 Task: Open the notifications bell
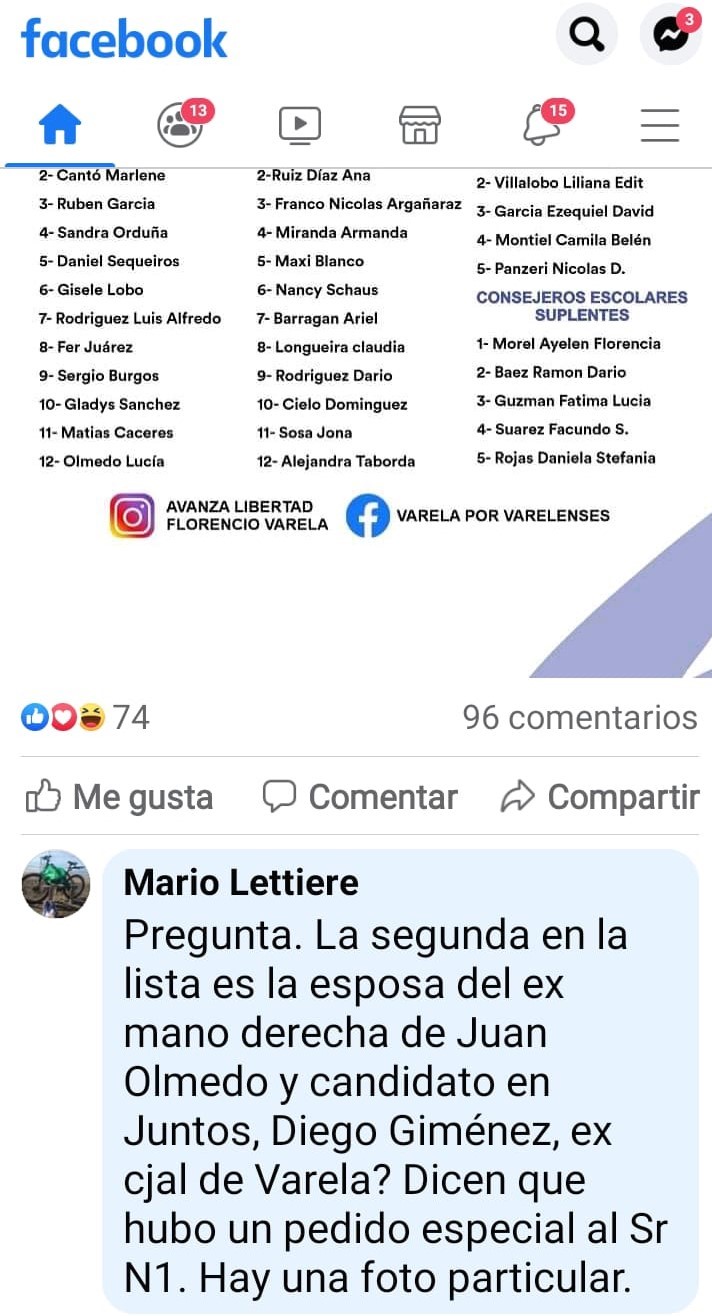click(x=541, y=125)
